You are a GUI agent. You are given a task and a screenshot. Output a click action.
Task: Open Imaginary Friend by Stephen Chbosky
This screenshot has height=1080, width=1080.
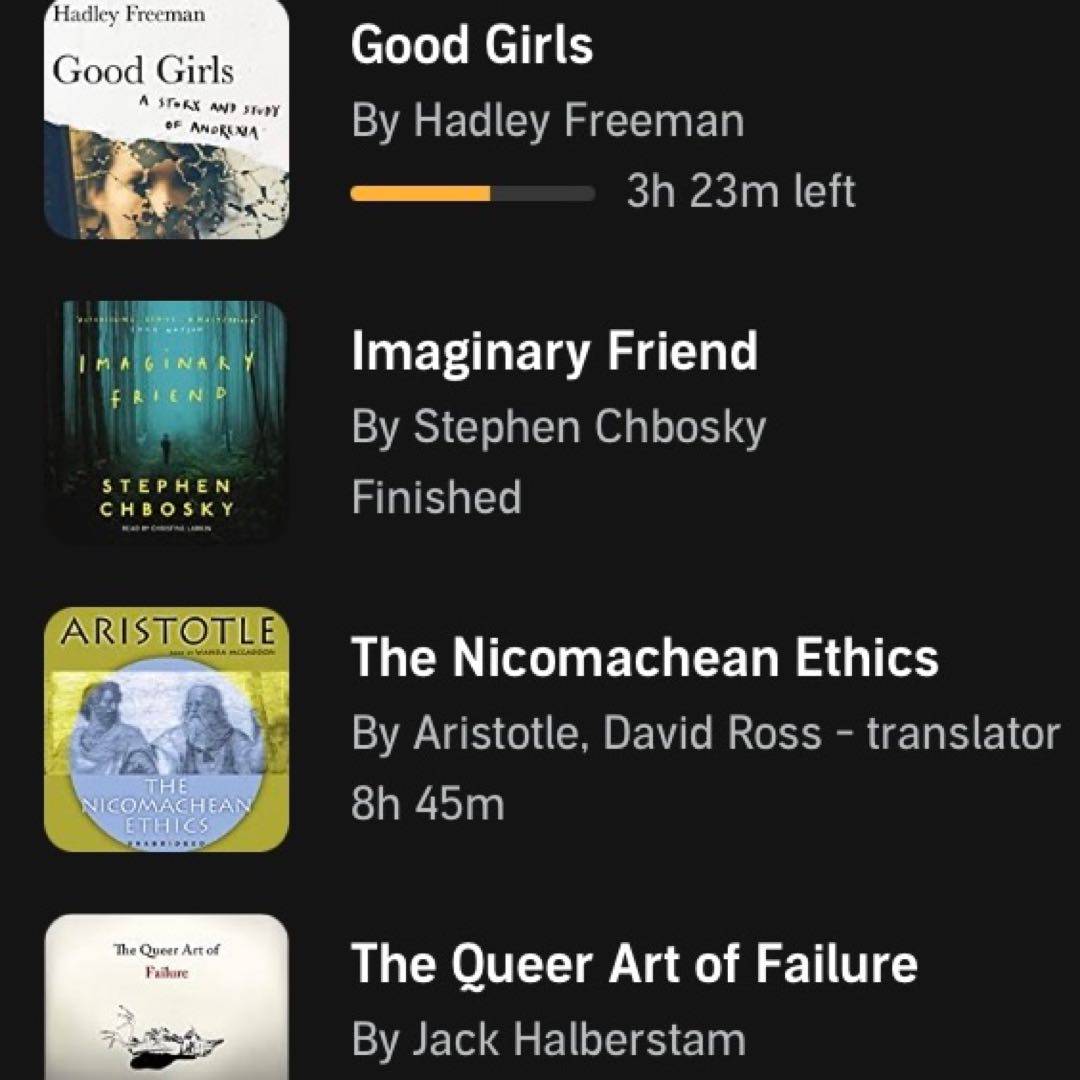(x=553, y=352)
